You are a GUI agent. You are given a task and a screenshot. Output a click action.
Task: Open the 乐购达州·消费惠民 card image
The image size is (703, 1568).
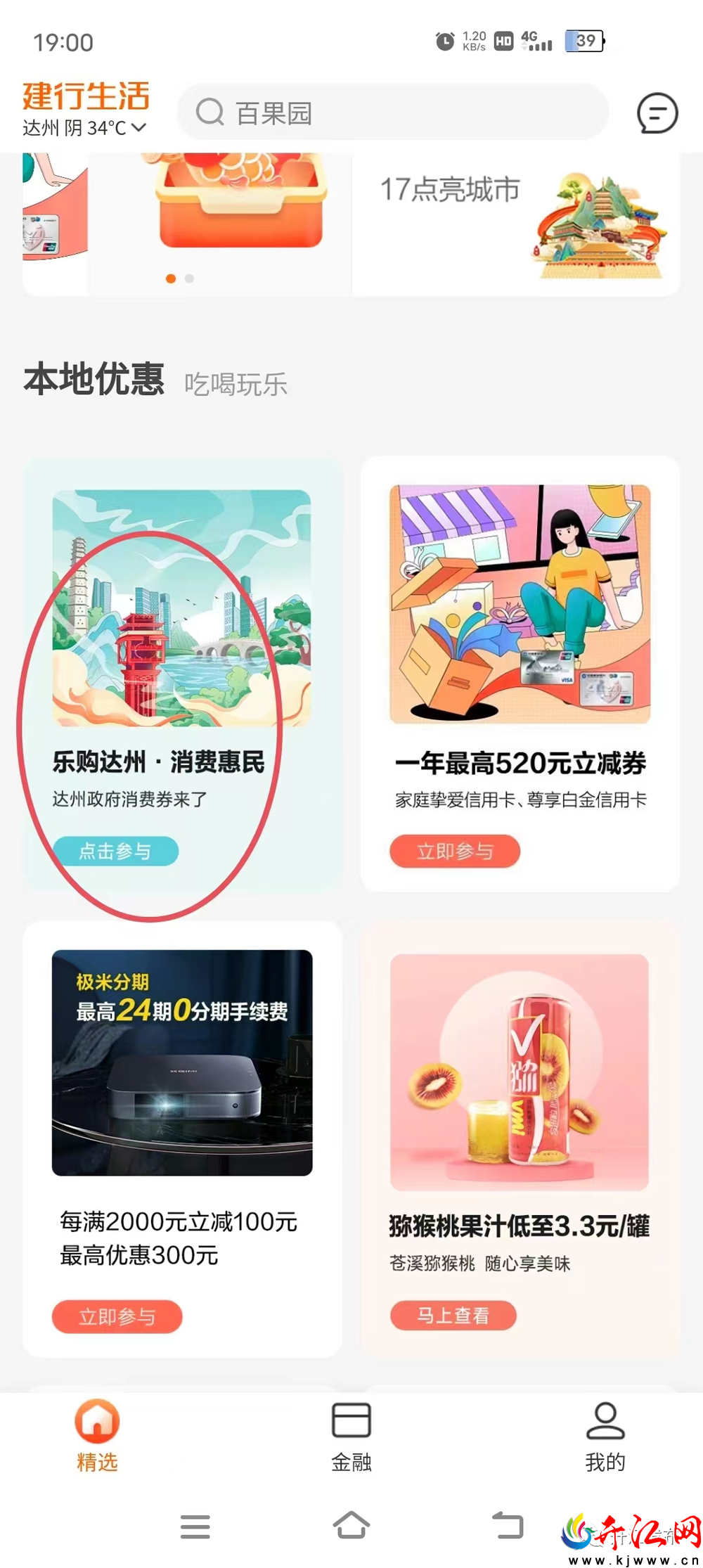[x=181, y=608]
